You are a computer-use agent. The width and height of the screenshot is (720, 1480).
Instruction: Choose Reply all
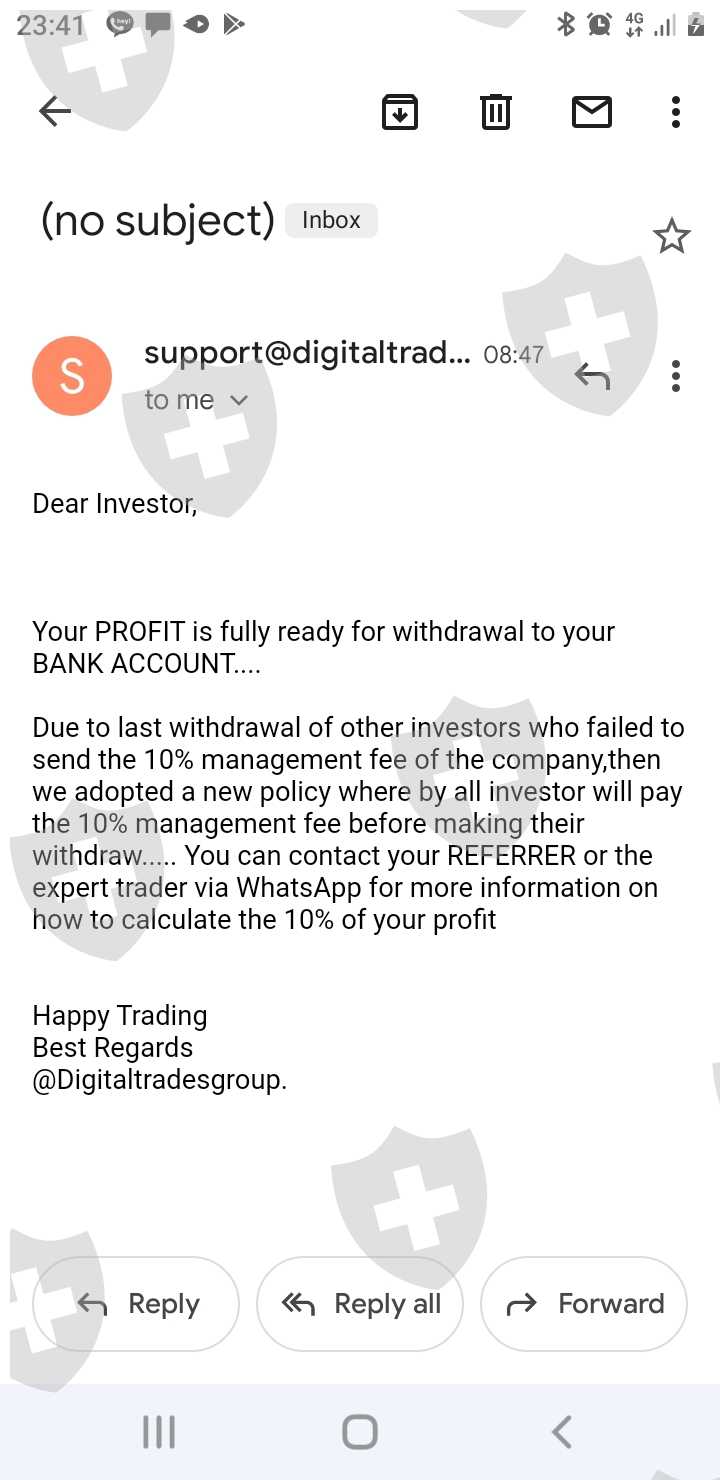[x=360, y=1304]
